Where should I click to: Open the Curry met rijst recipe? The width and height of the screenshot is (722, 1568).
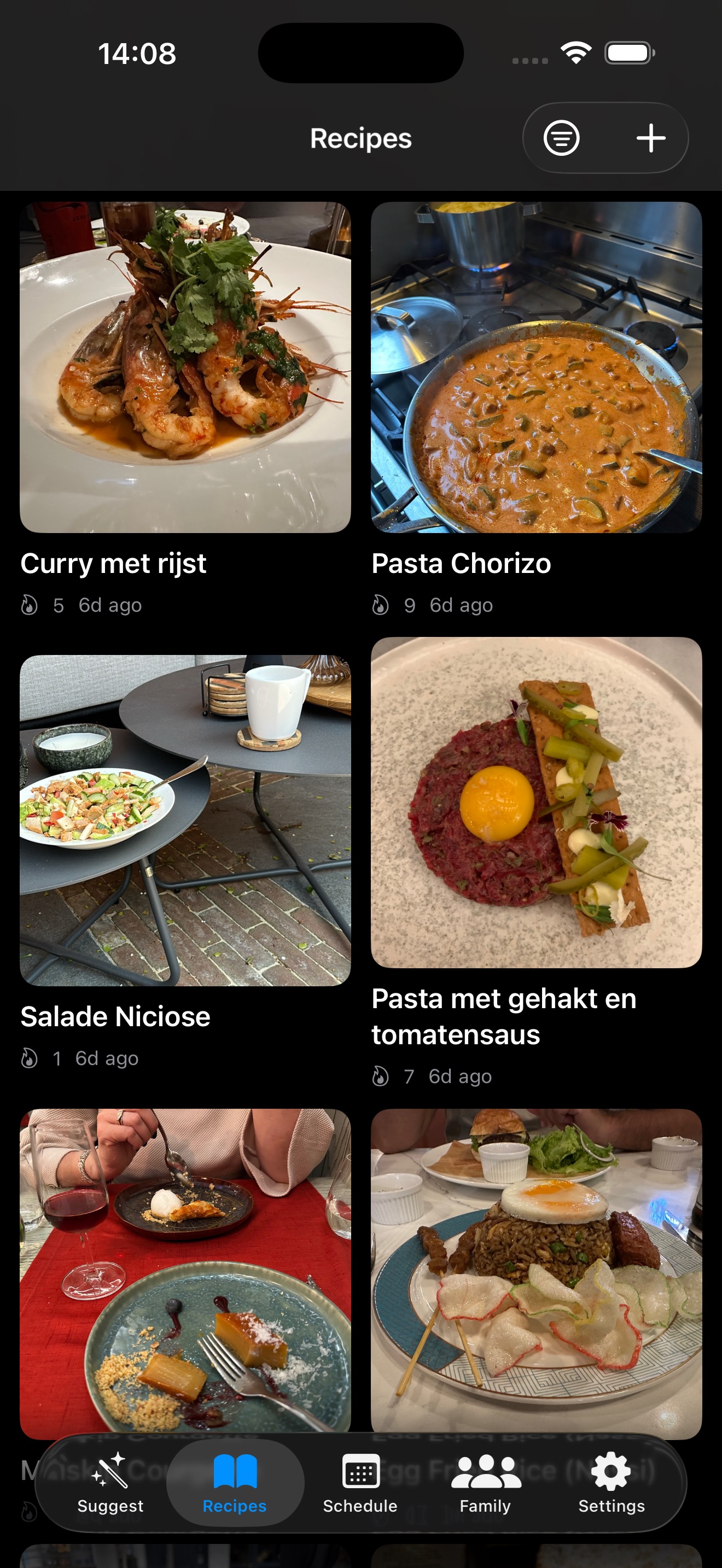pyautogui.click(x=185, y=367)
